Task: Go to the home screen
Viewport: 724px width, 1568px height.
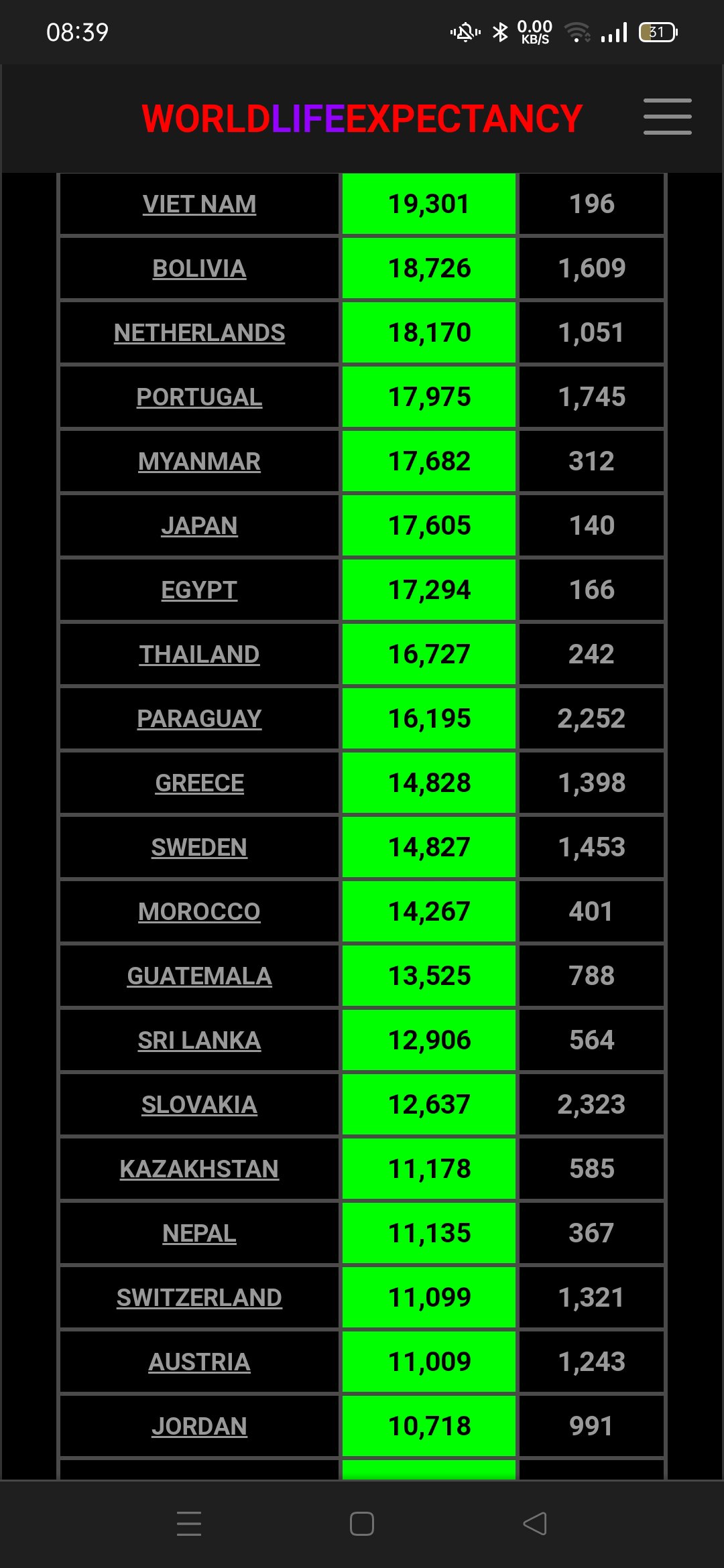Action: [362, 1524]
